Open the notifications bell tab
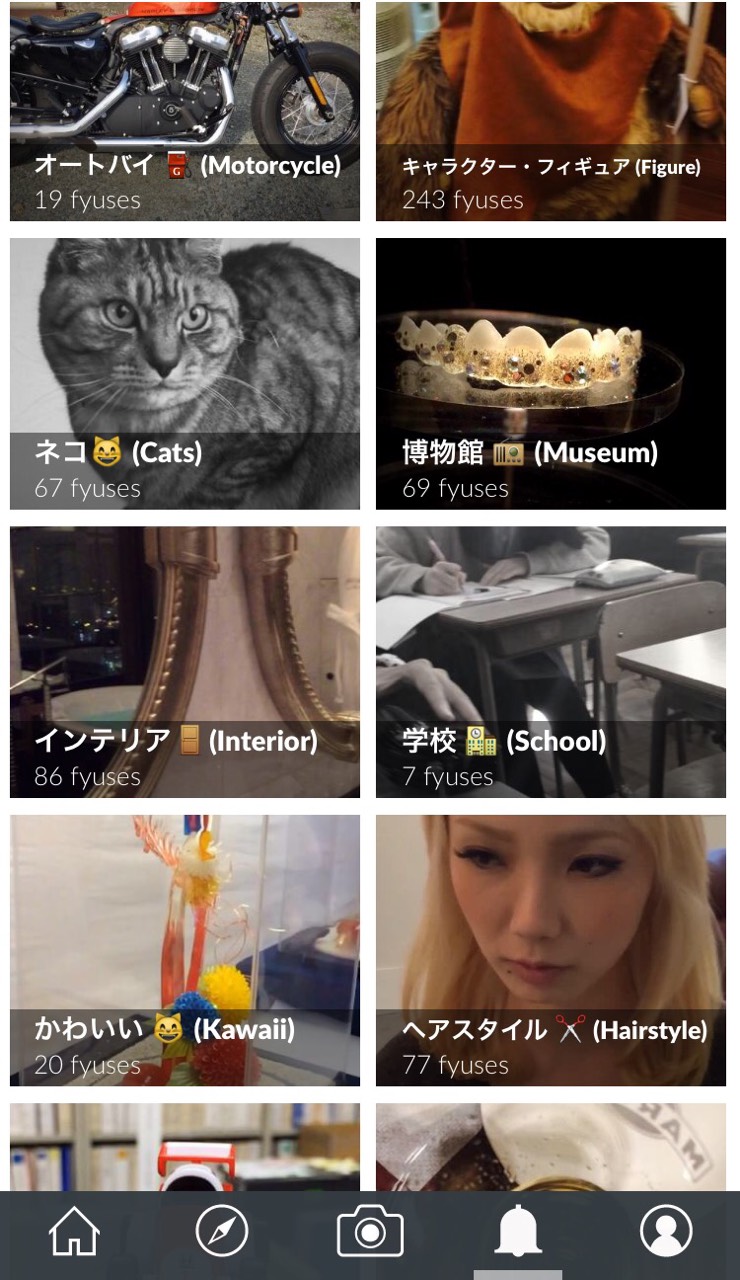This screenshot has width=740, height=1280. pyautogui.click(x=518, y=1231)
